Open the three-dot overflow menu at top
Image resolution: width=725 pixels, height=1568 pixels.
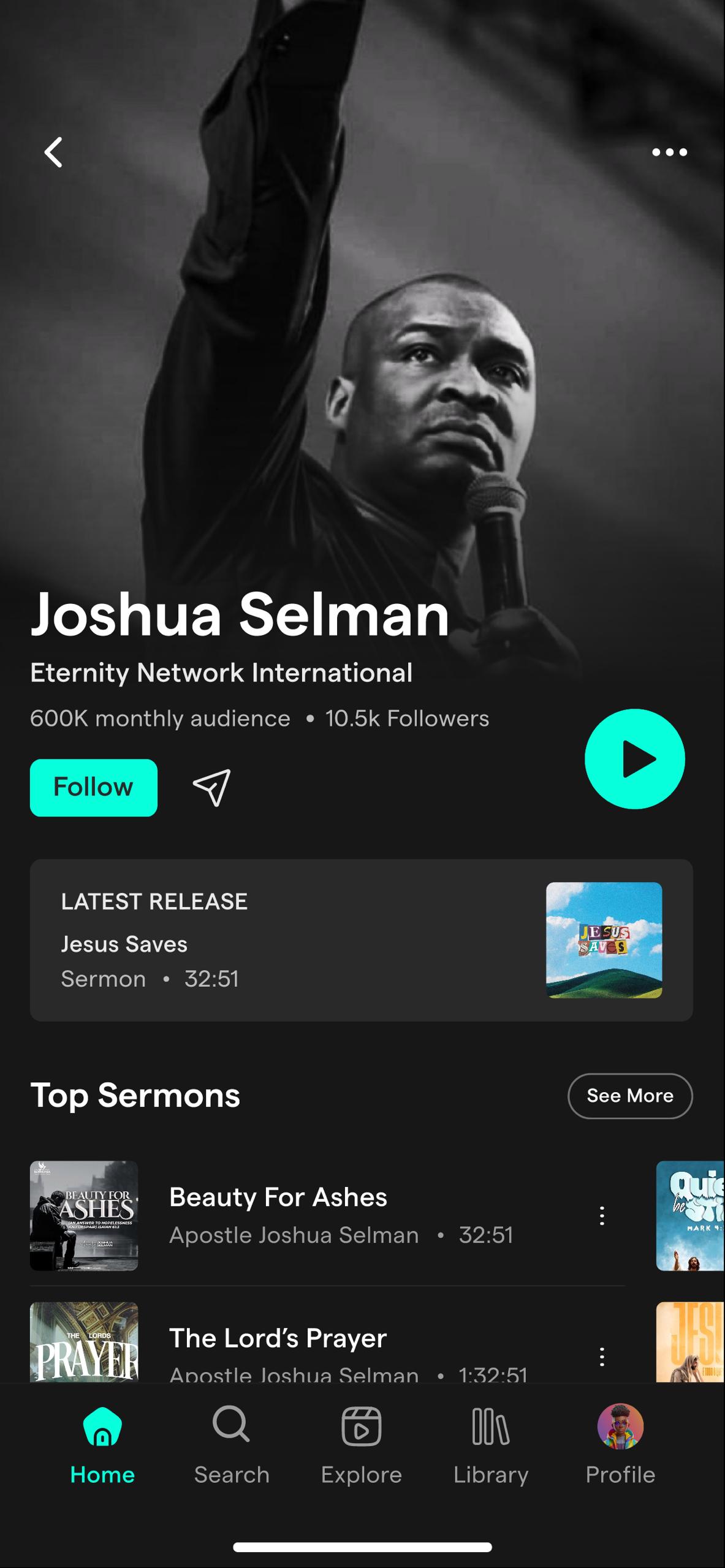(669, 152)
